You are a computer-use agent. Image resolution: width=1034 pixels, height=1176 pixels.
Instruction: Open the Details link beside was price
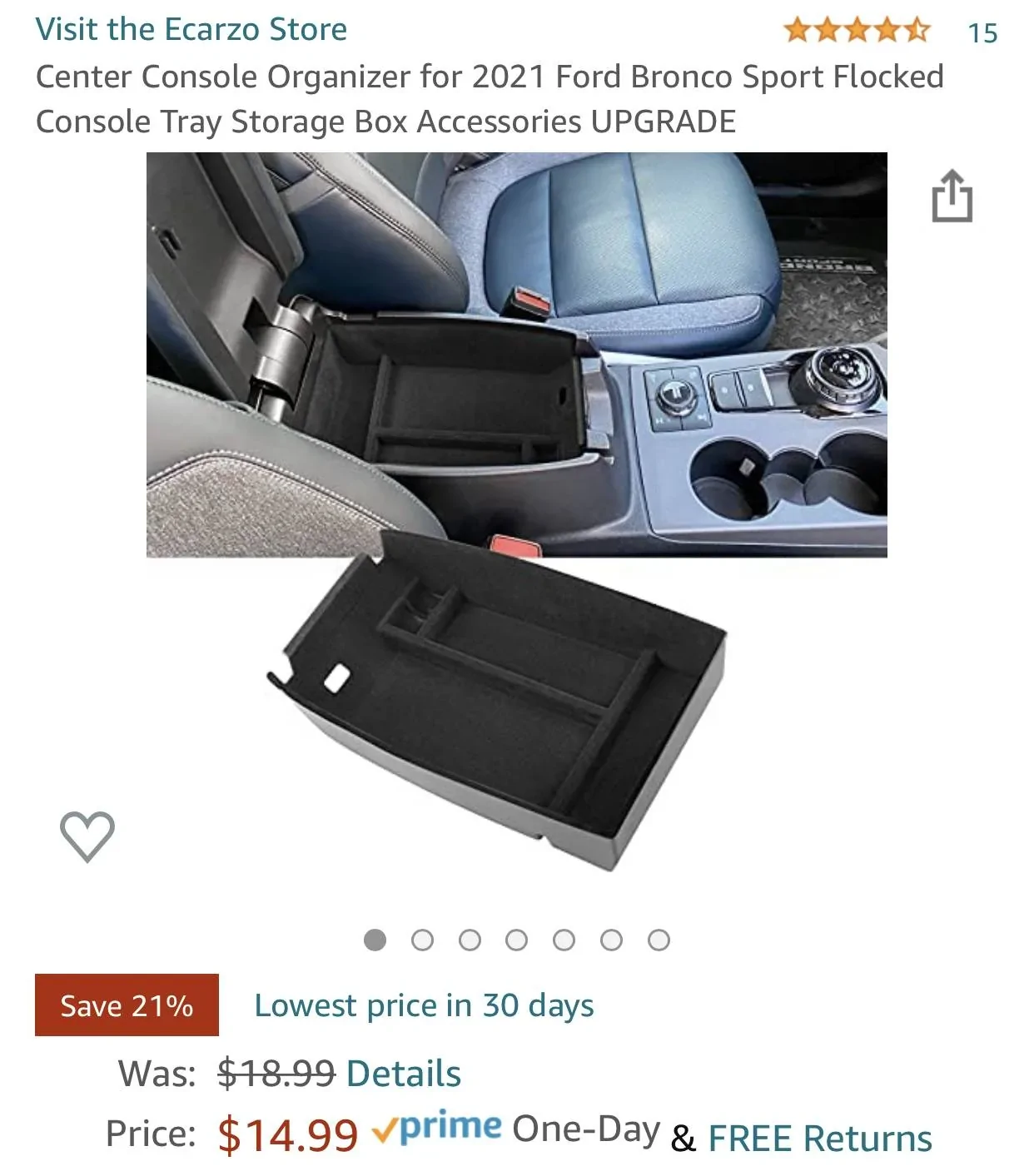click(x=403, y=1074)
